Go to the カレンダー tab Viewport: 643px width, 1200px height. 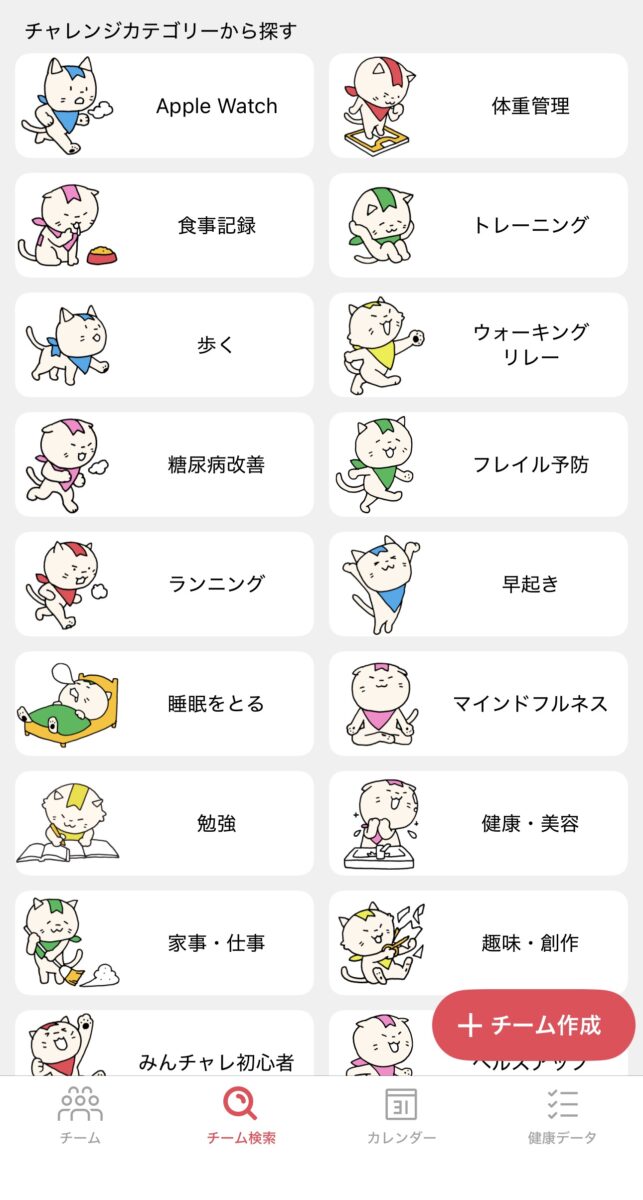click(401, 1115)
